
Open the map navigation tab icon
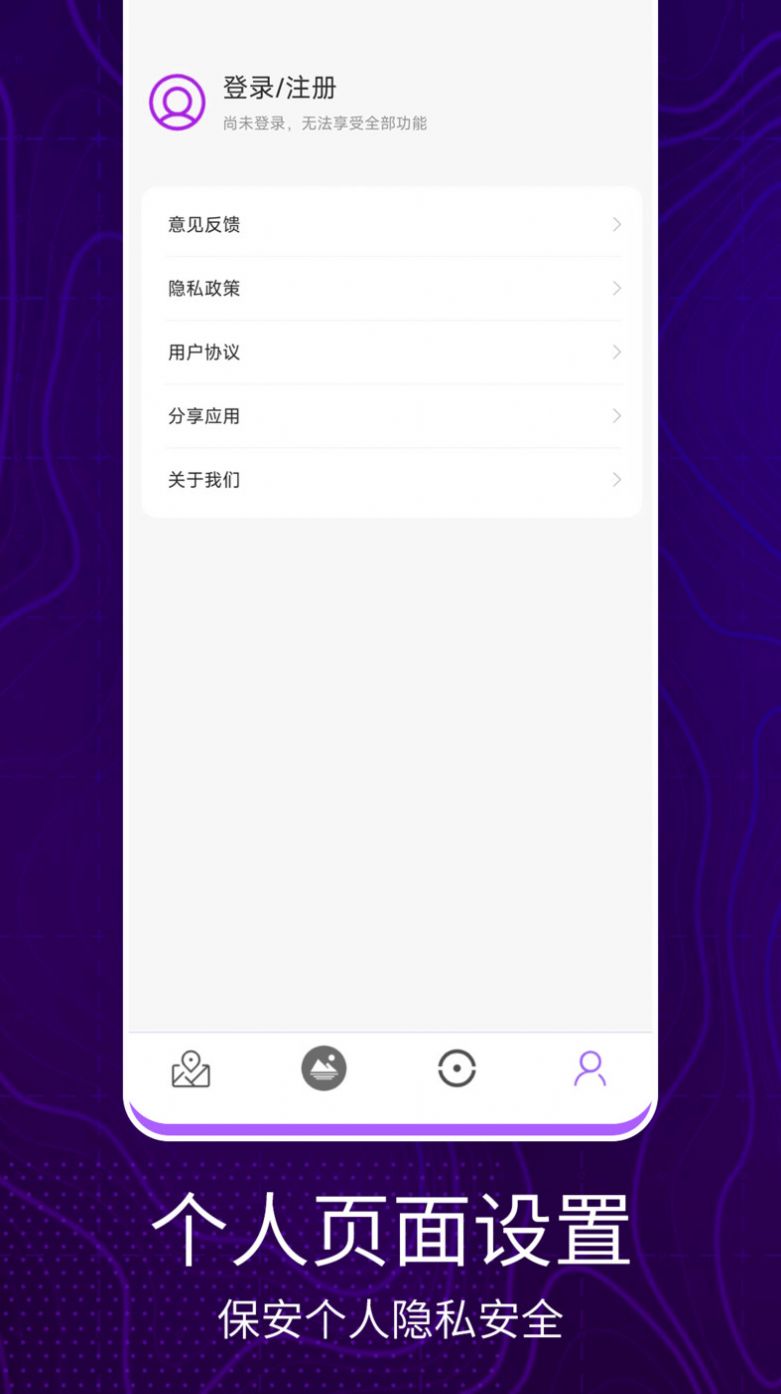tap(191, 1068)
